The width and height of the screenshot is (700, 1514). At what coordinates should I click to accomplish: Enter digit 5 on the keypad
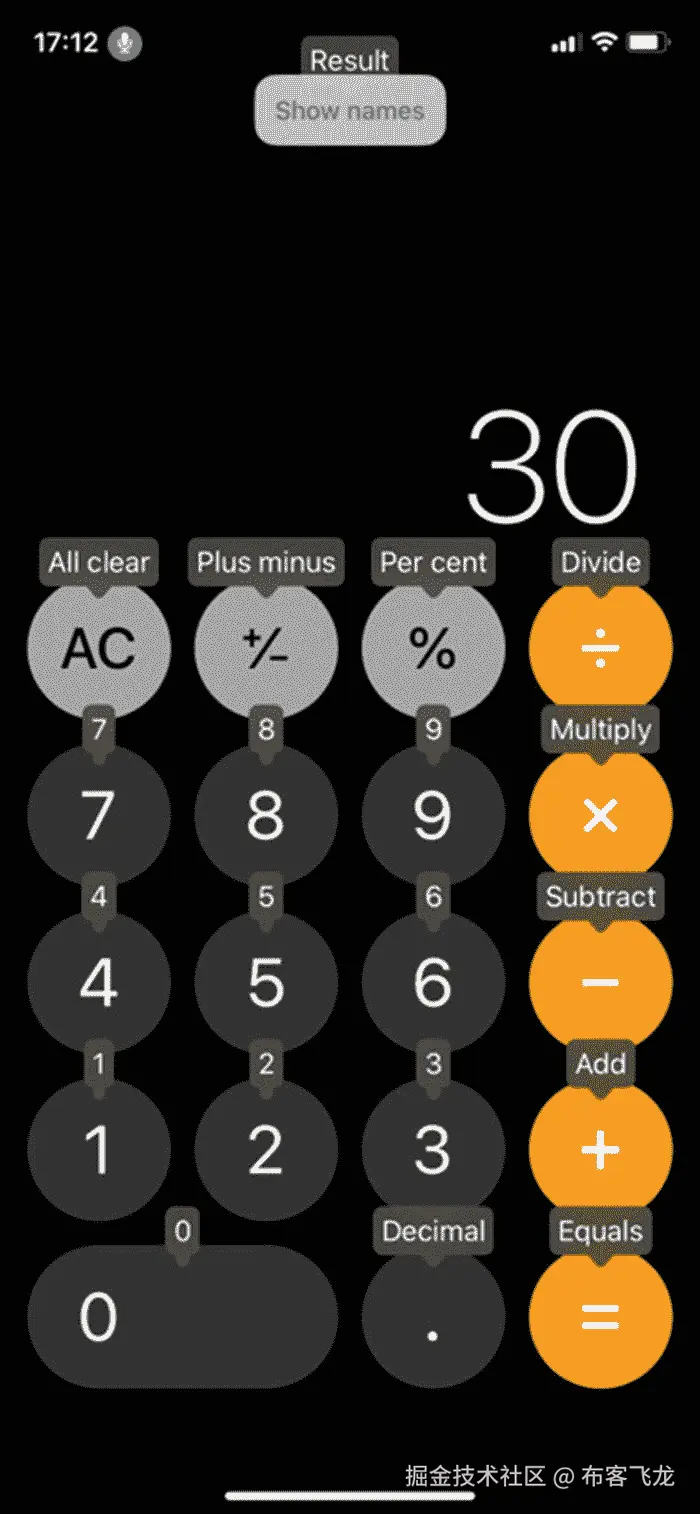pos(266,983)
